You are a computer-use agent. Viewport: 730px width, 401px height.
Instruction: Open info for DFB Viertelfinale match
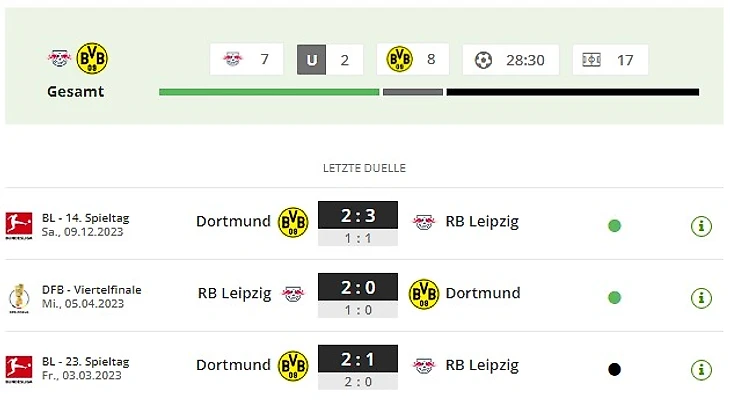coord(702,297)
